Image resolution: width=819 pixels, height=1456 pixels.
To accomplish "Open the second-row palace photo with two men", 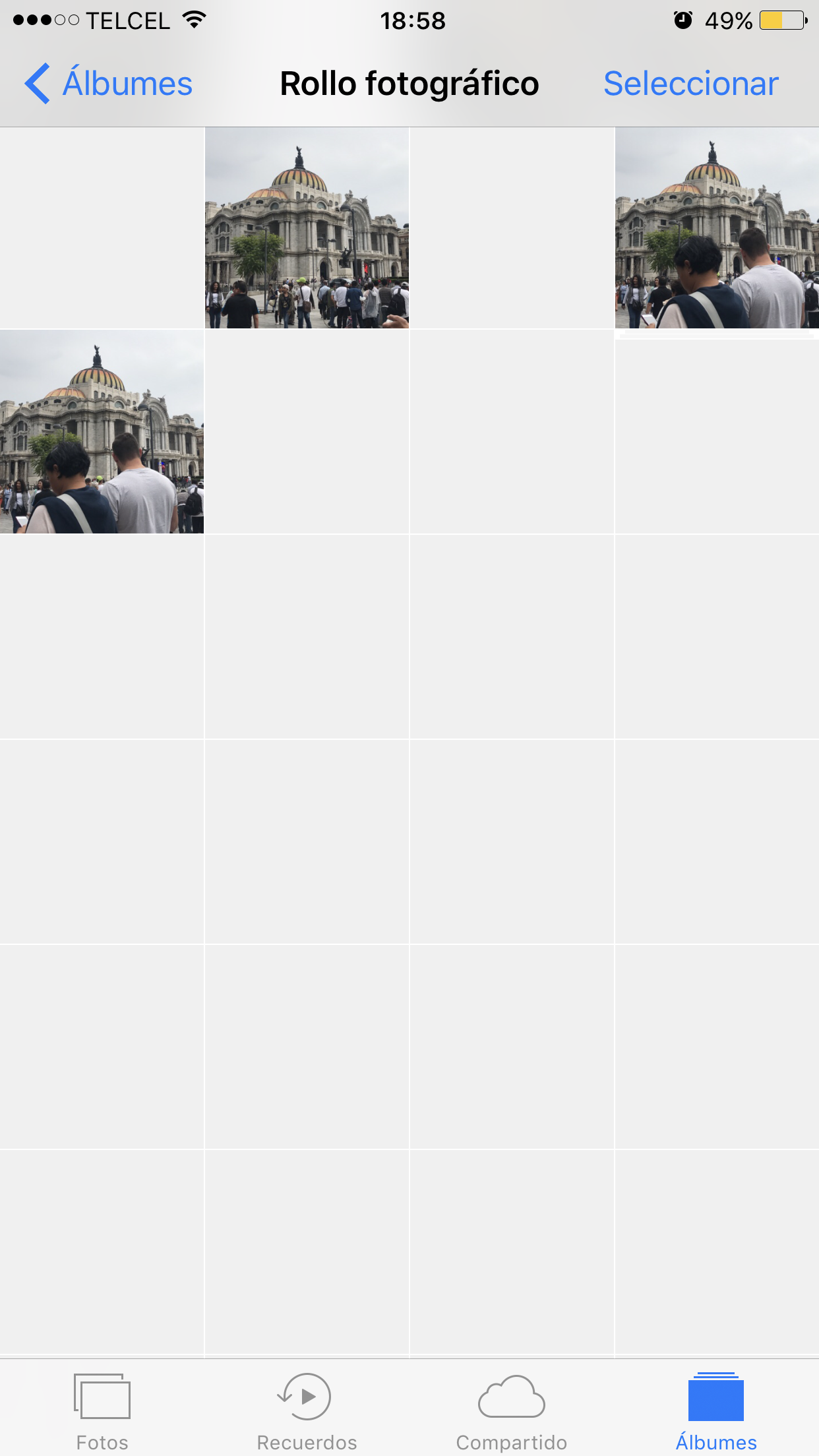I will pyautogui.click(x=102, y=433).
